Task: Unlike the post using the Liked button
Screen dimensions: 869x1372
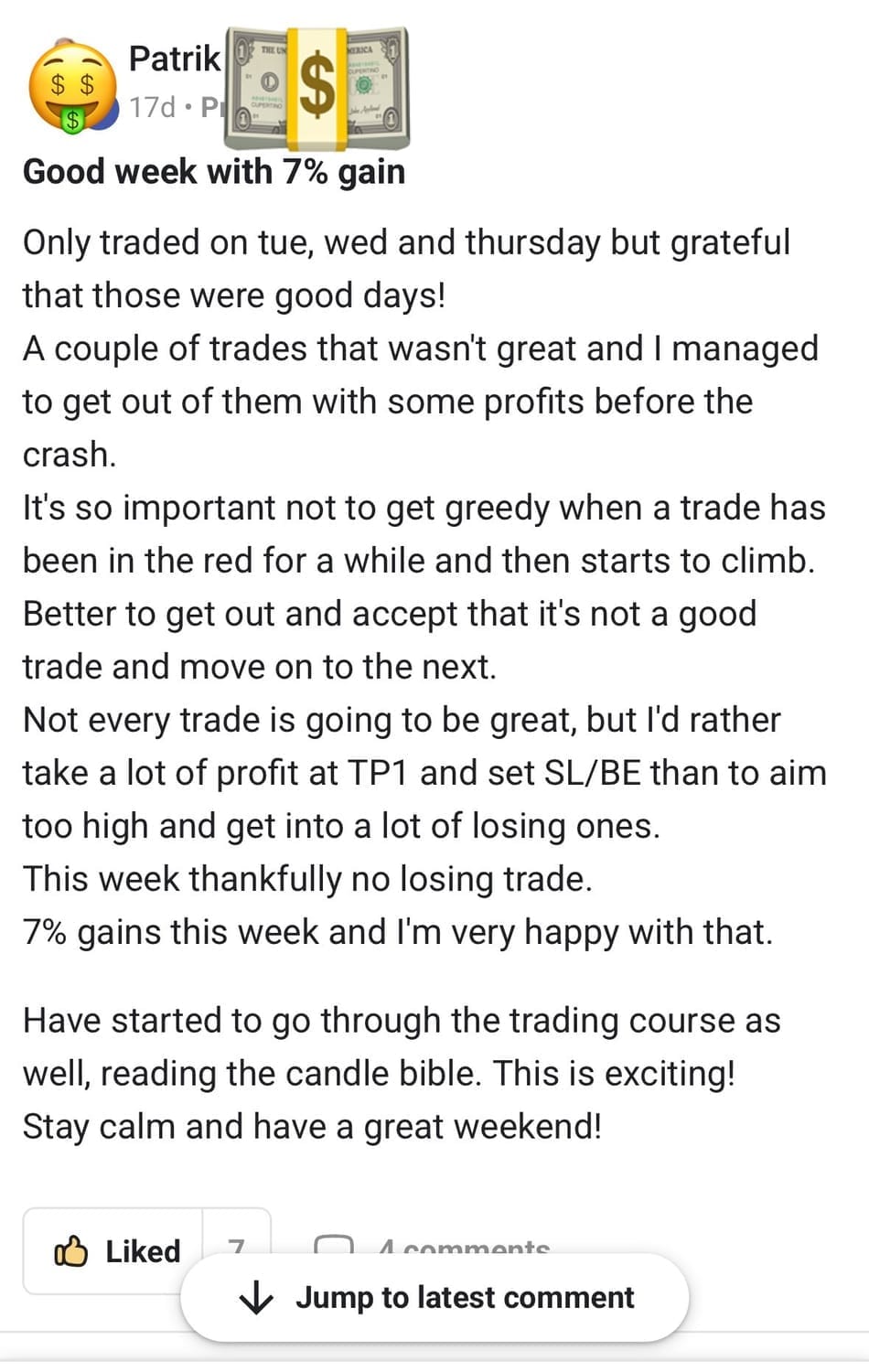Action: coord(115,1249)
